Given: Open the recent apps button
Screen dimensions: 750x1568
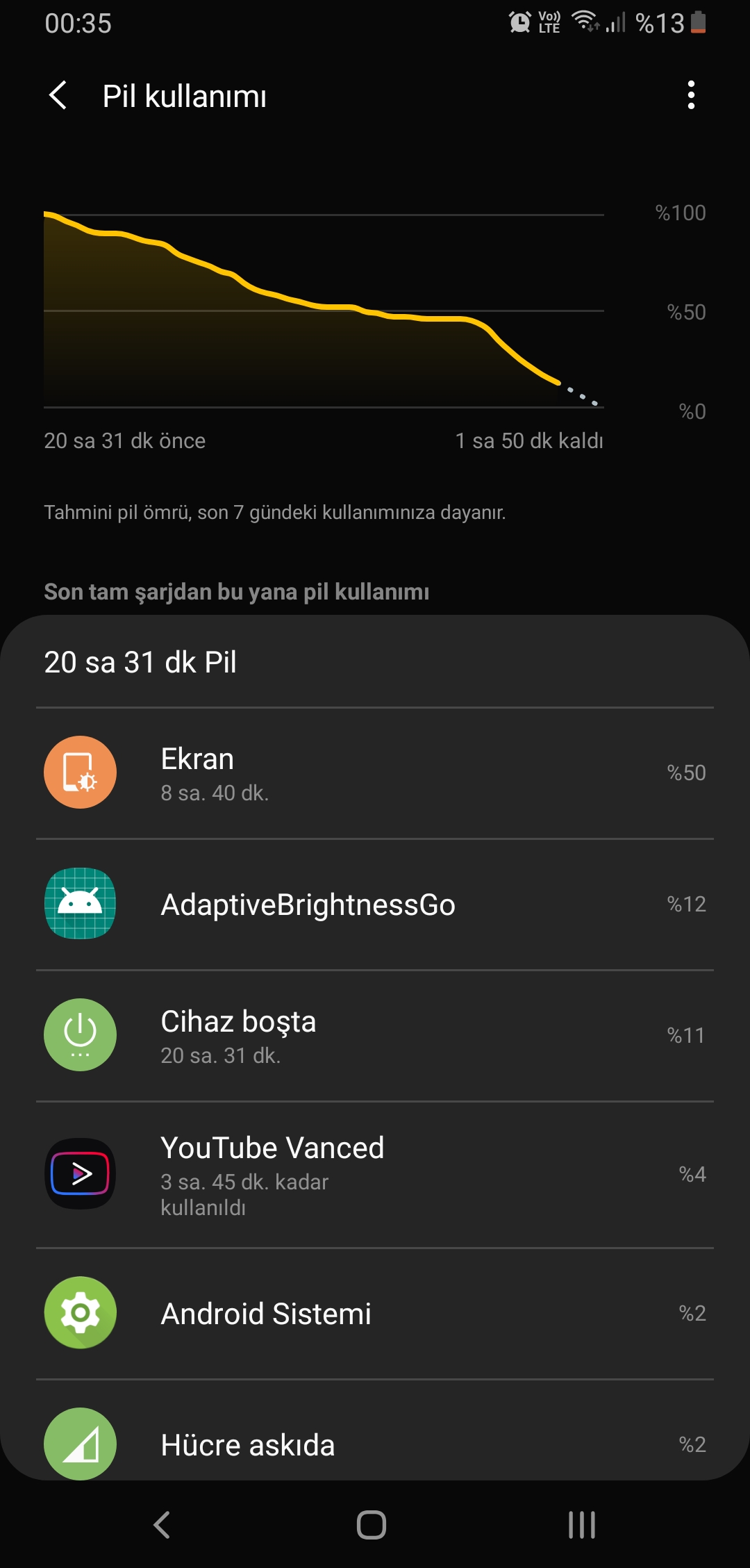Looking at the screenshot, I should point(582,1525).
